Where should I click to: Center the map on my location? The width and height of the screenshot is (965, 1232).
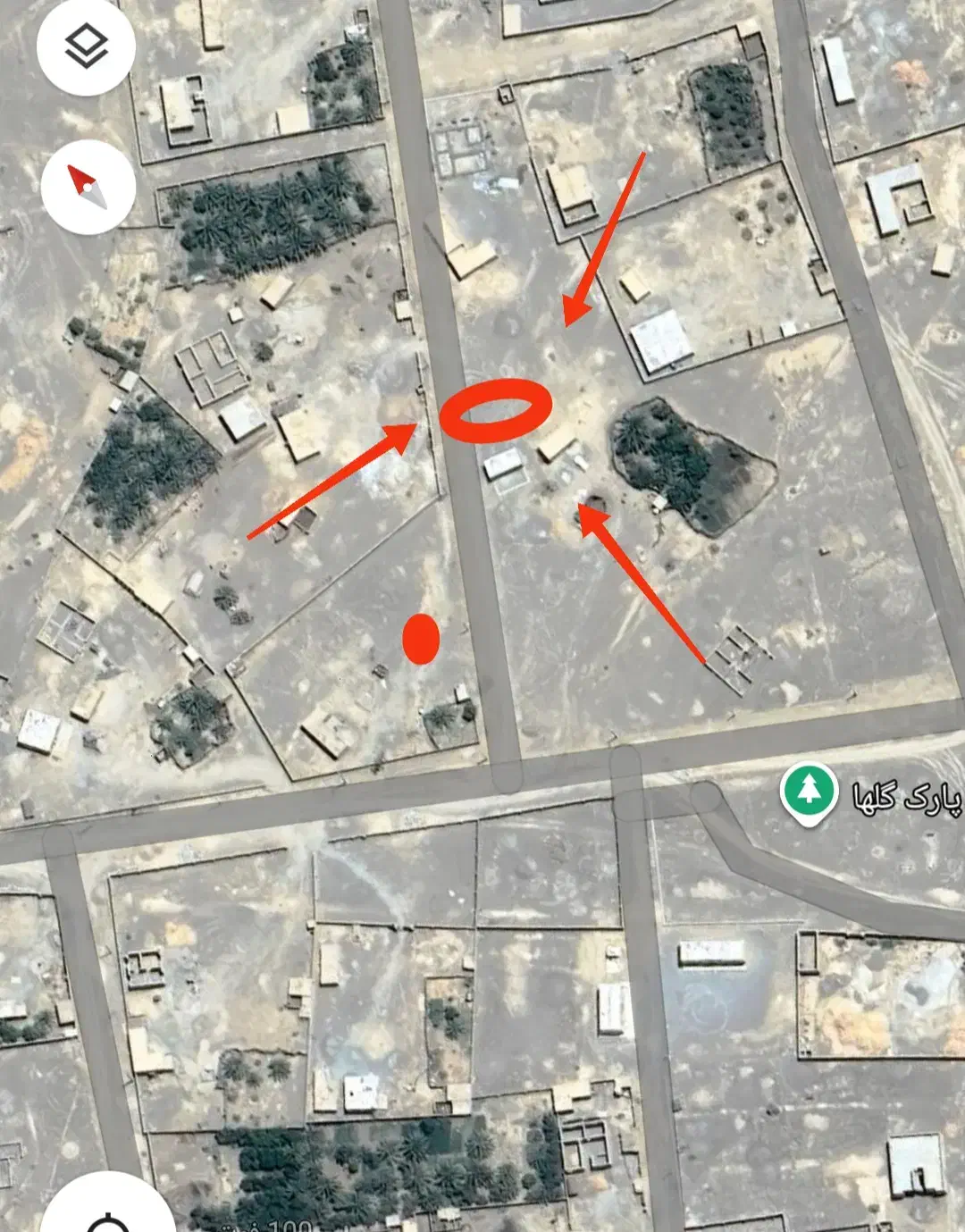[107, 1215]
